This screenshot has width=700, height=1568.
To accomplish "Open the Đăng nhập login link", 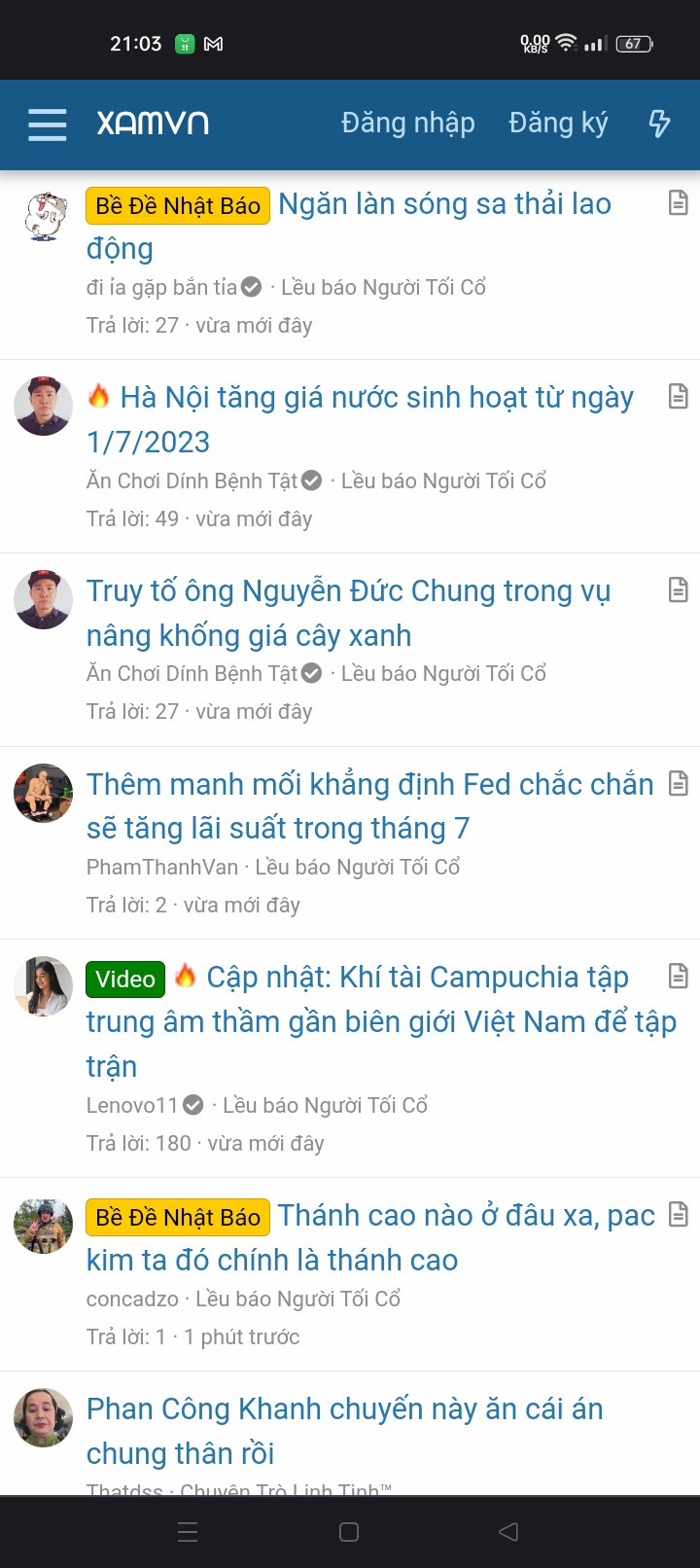I will (407, 124).
